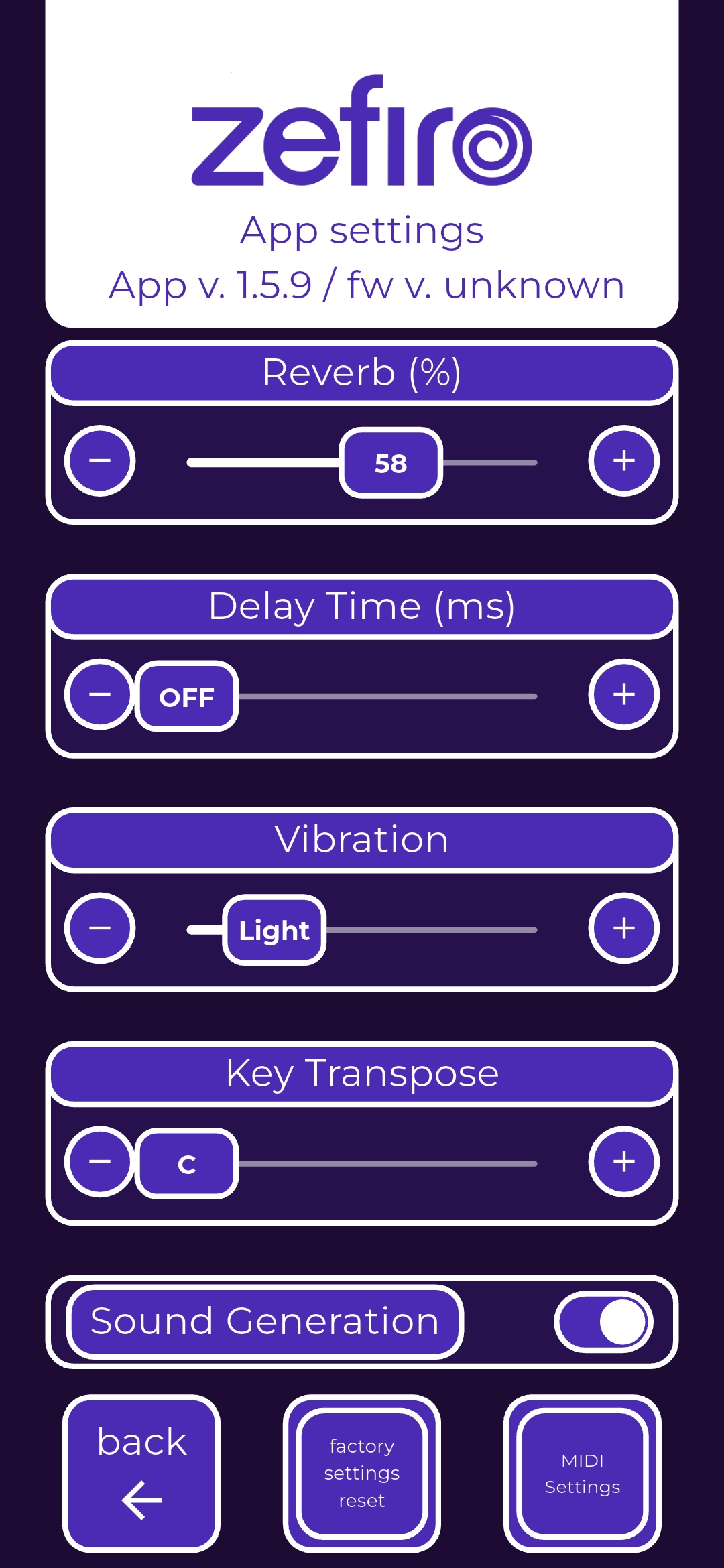Tap the Reverb slider handle showing 58
724x1568 pixels.
tap(391, 462)
